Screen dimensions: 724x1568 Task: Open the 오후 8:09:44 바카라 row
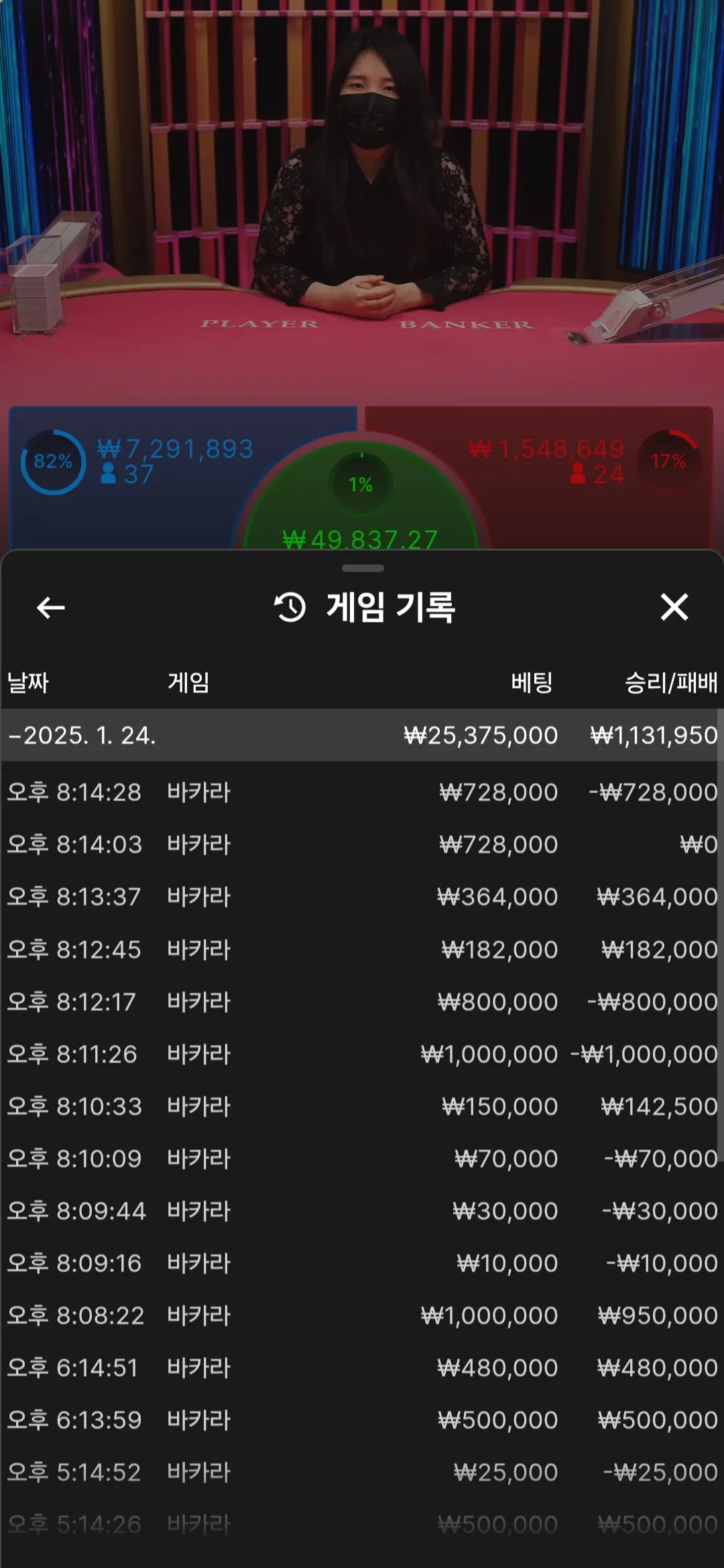pos(362,1210)
